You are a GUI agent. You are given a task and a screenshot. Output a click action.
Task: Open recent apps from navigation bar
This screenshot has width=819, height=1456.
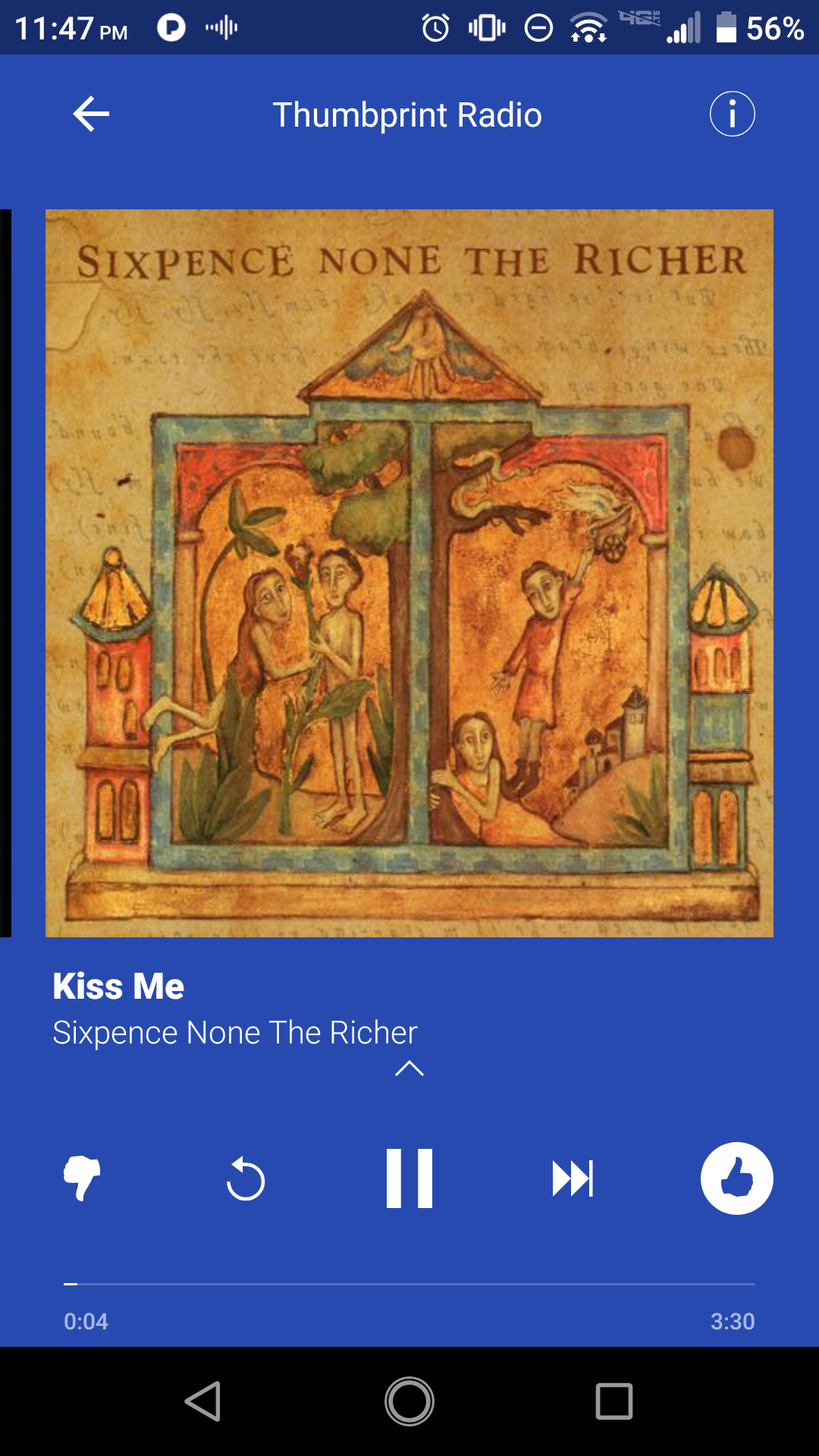click(x=614, y=1401)
